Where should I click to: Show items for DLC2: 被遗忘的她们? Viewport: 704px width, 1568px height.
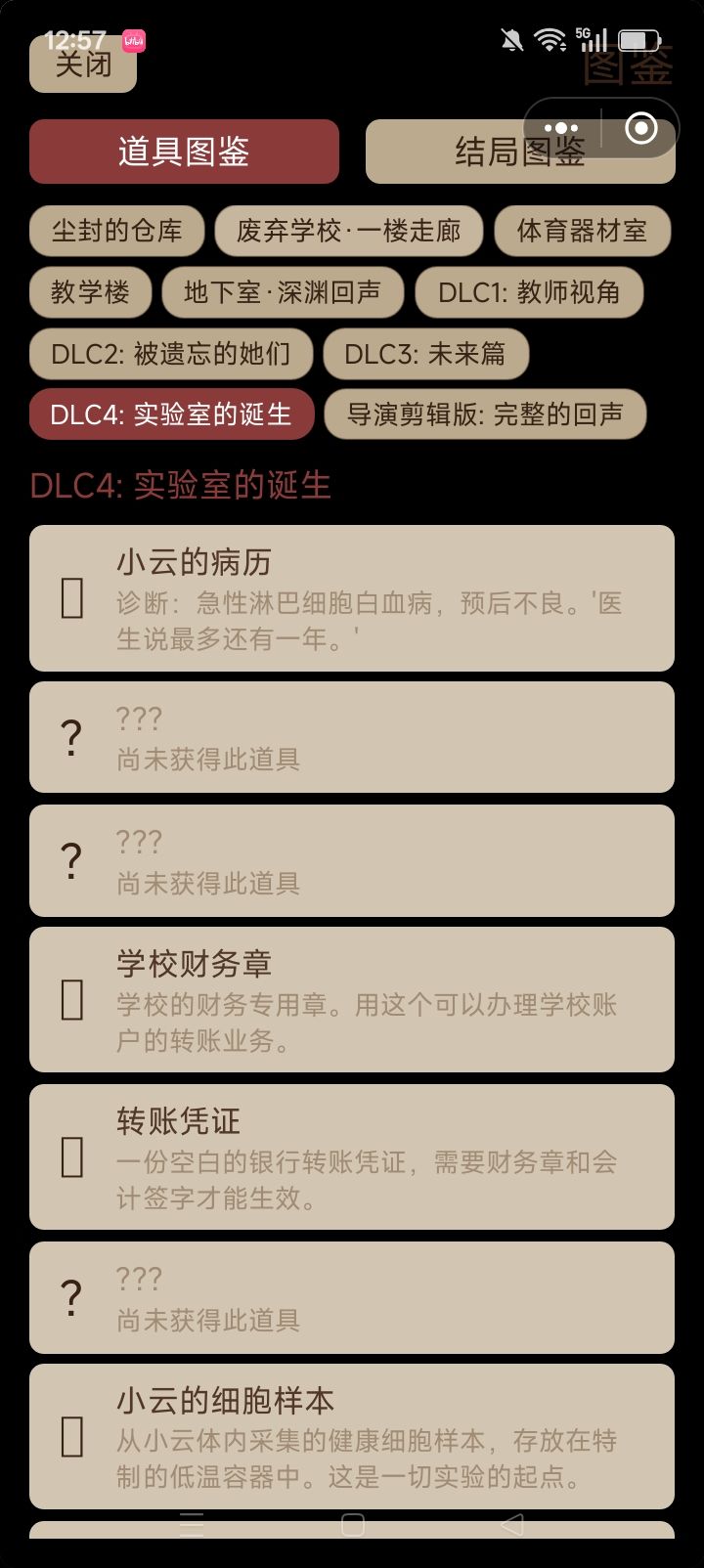tap(171, 353)
